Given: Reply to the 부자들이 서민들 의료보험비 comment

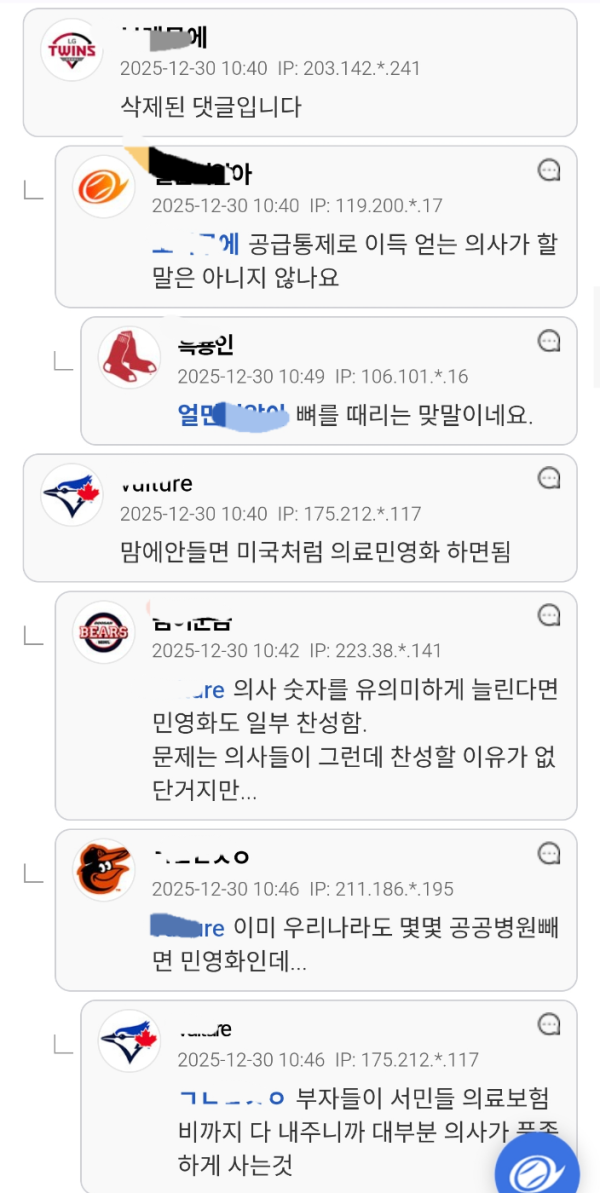Looking at the screenshot, I should (x=549, y=1024).
